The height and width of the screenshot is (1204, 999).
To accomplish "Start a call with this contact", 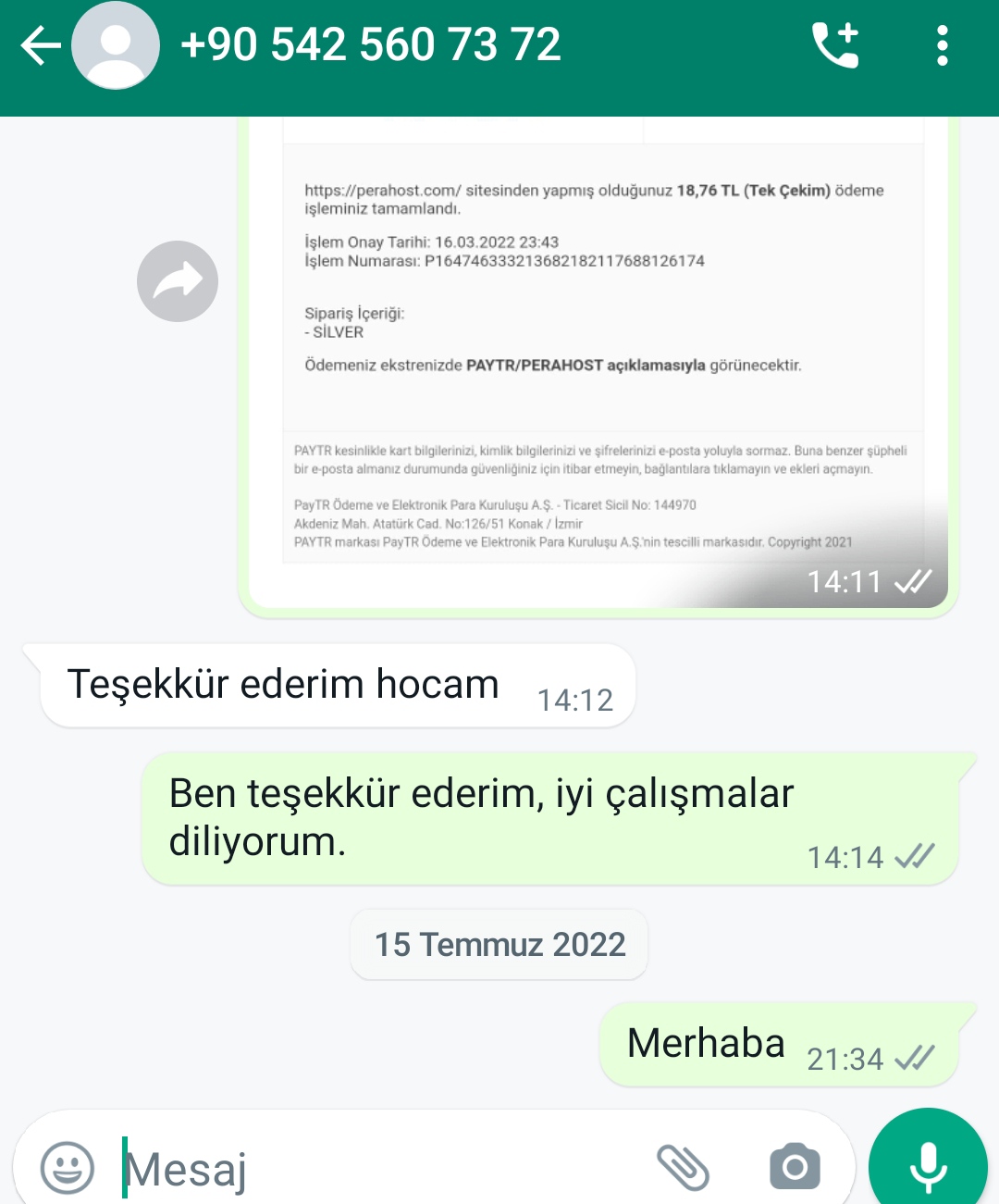I will tap(835, 45).
